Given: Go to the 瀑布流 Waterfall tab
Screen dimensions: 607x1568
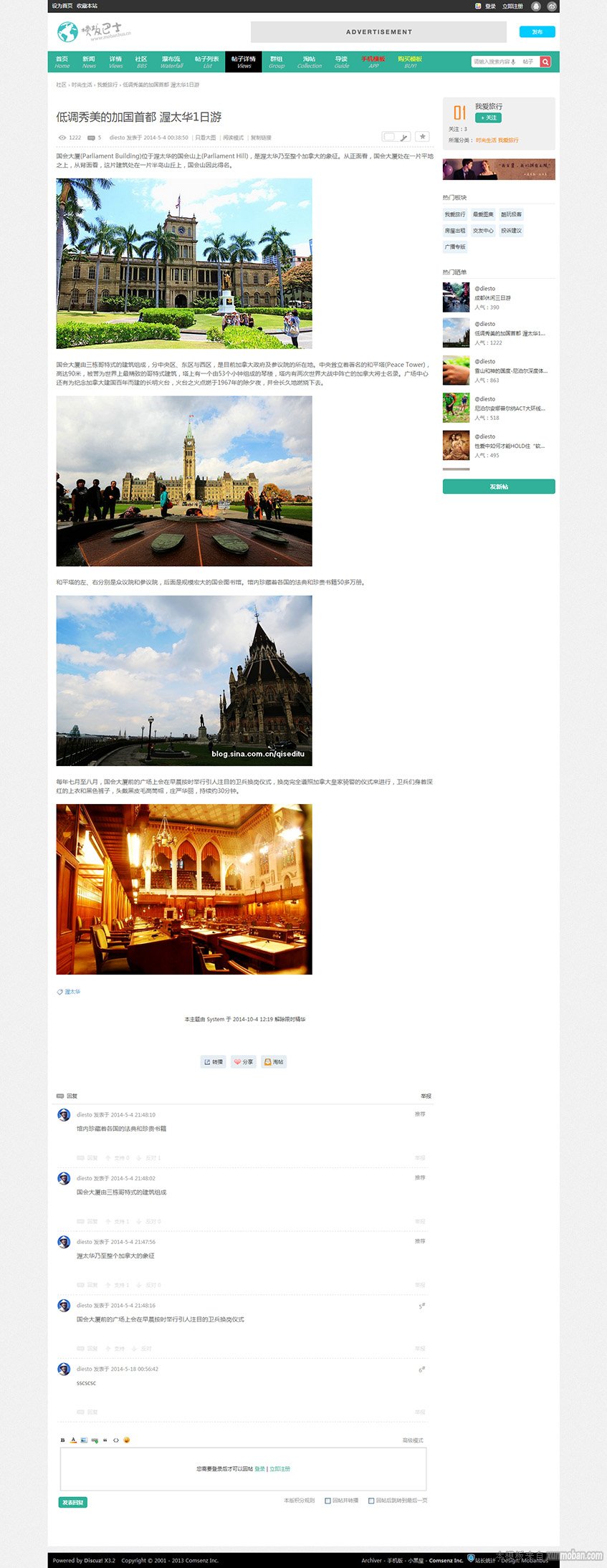Looking at the screenshot, I should pyautogui.click(x=171, y=62).
